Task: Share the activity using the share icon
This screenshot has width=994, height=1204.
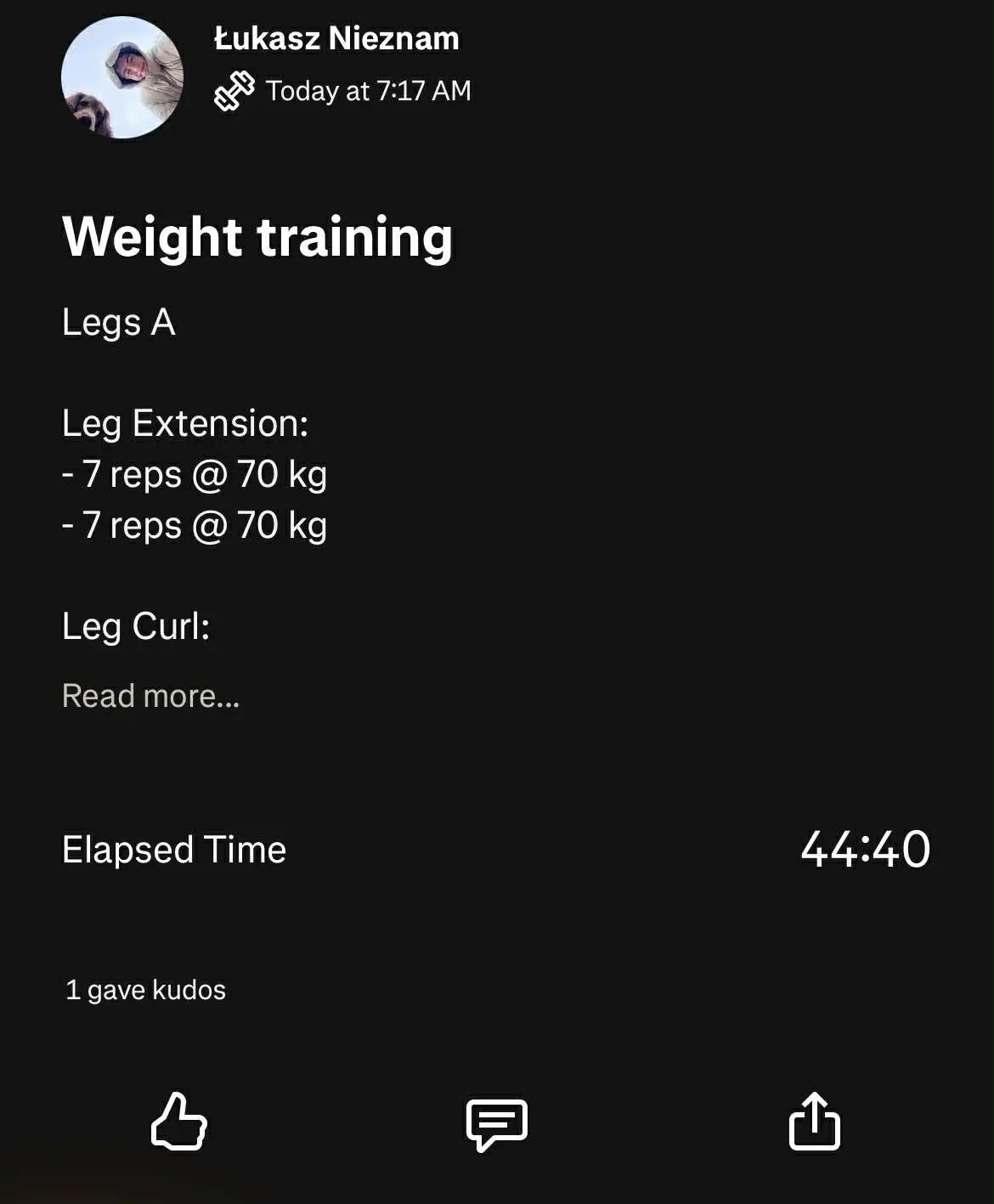Action: pos(816,1125)
